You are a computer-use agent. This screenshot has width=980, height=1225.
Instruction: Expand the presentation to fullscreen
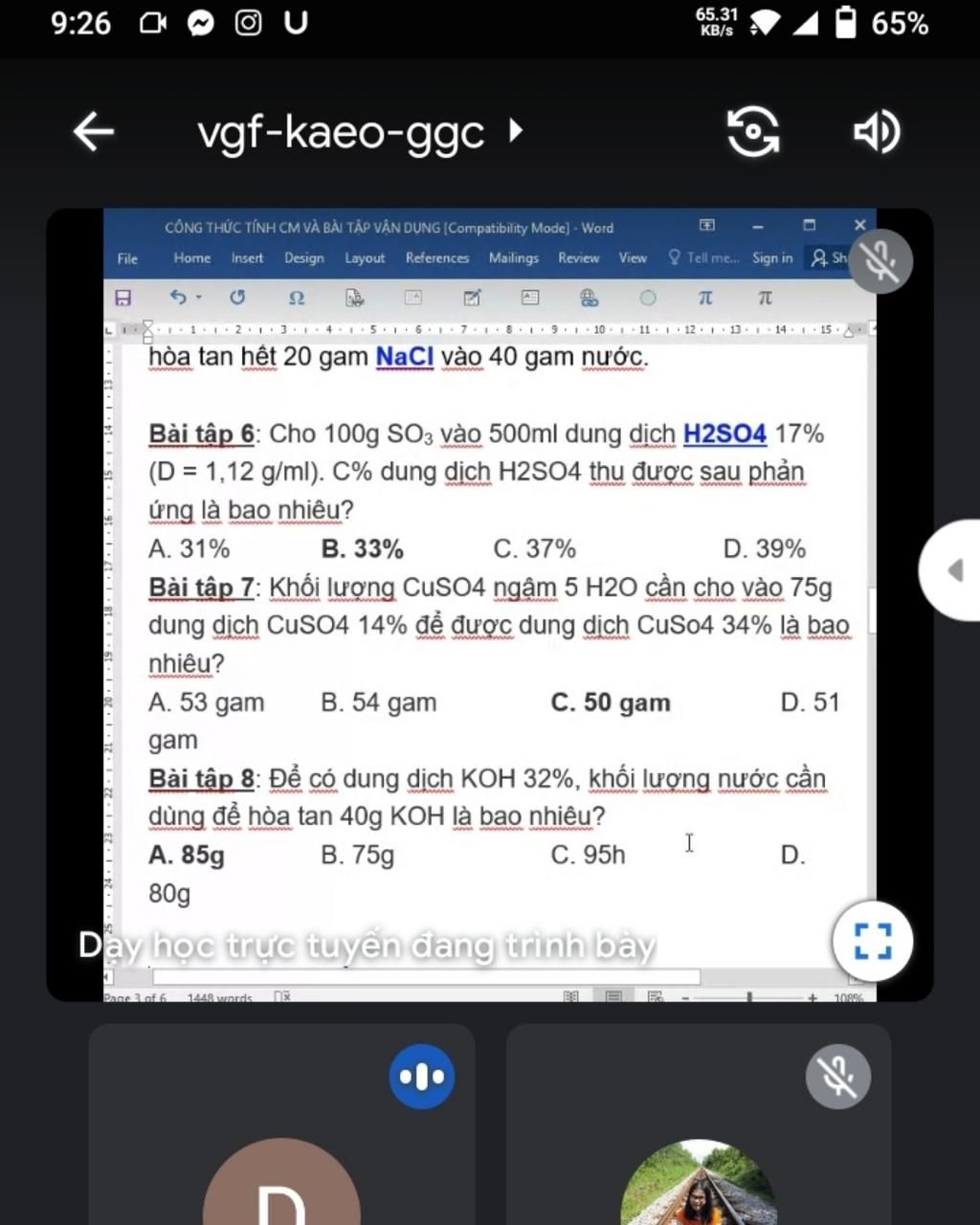tap(872, 942)
